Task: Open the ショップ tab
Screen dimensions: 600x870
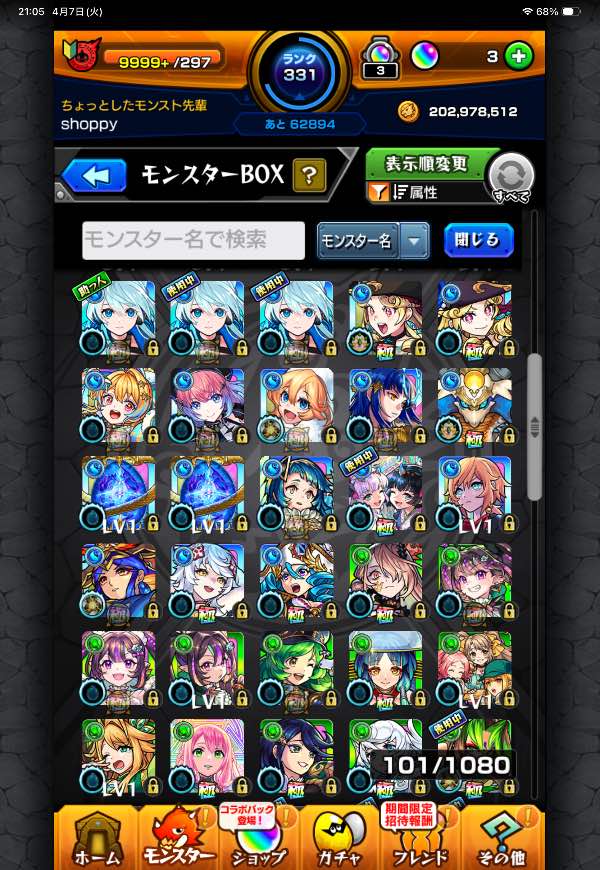Action: 260,839
